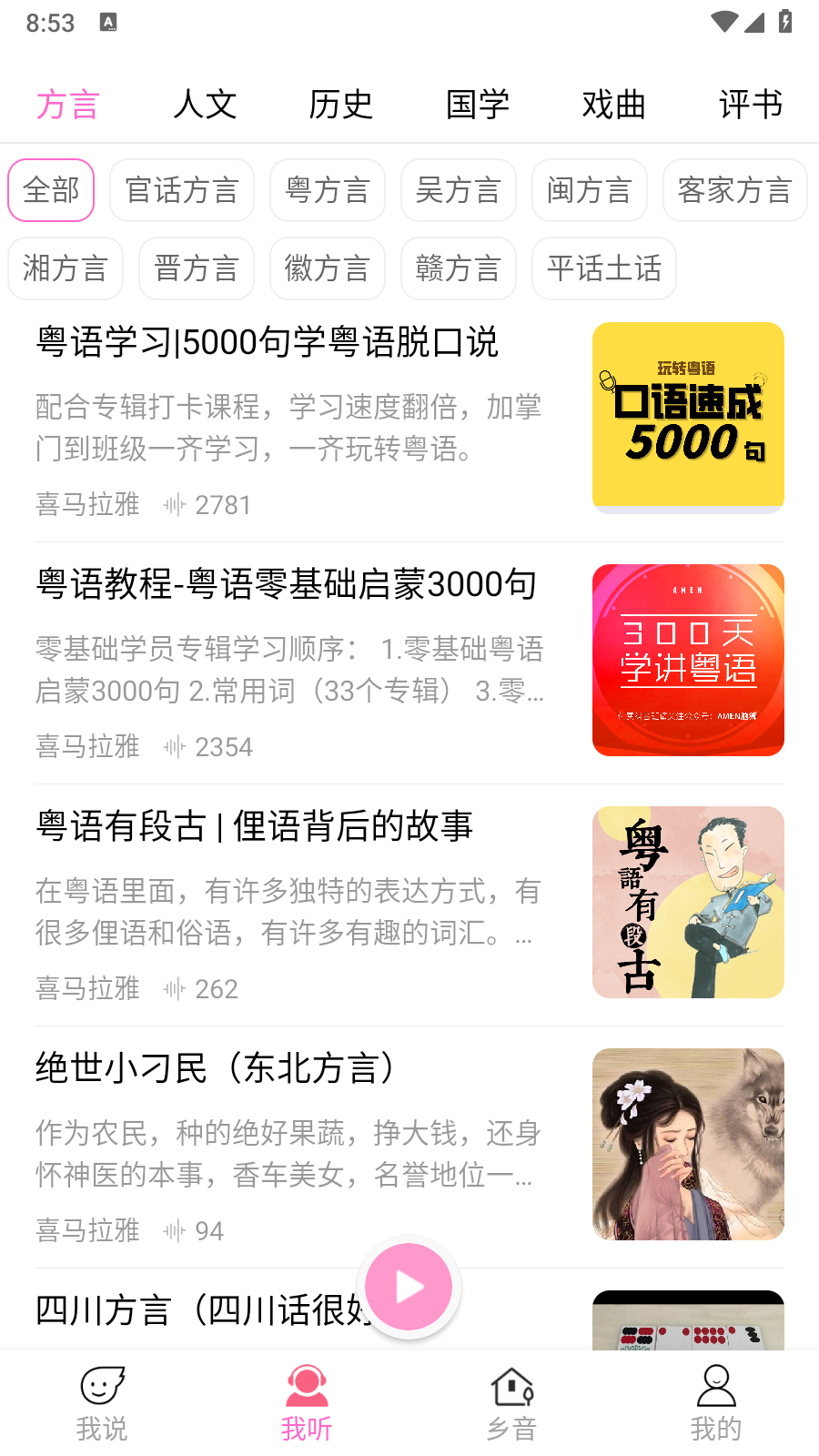The height and width of the screenshot is (1456, 819).
Task: Switch to the 历史 category tab
Action: tap(341, 105)
